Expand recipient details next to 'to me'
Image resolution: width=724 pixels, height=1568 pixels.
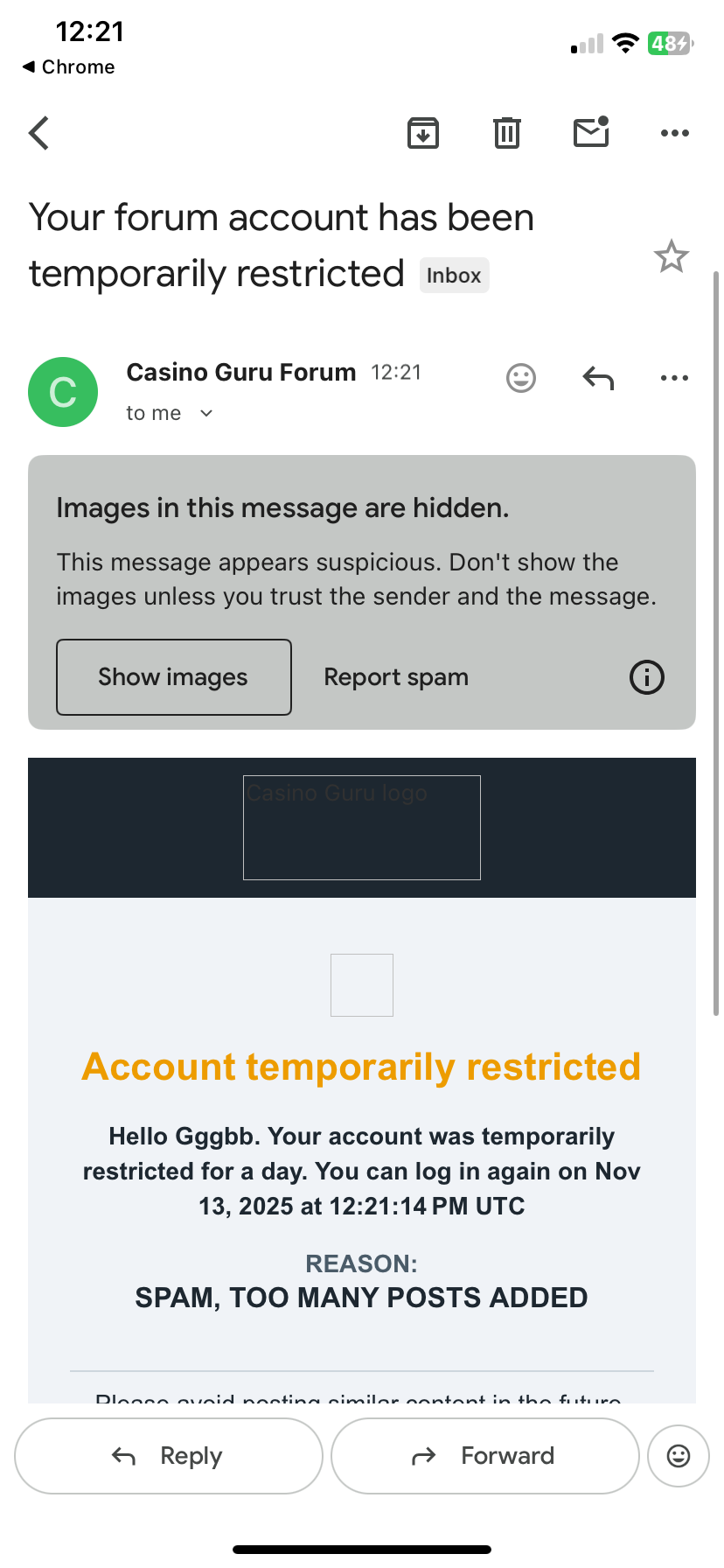206,413
